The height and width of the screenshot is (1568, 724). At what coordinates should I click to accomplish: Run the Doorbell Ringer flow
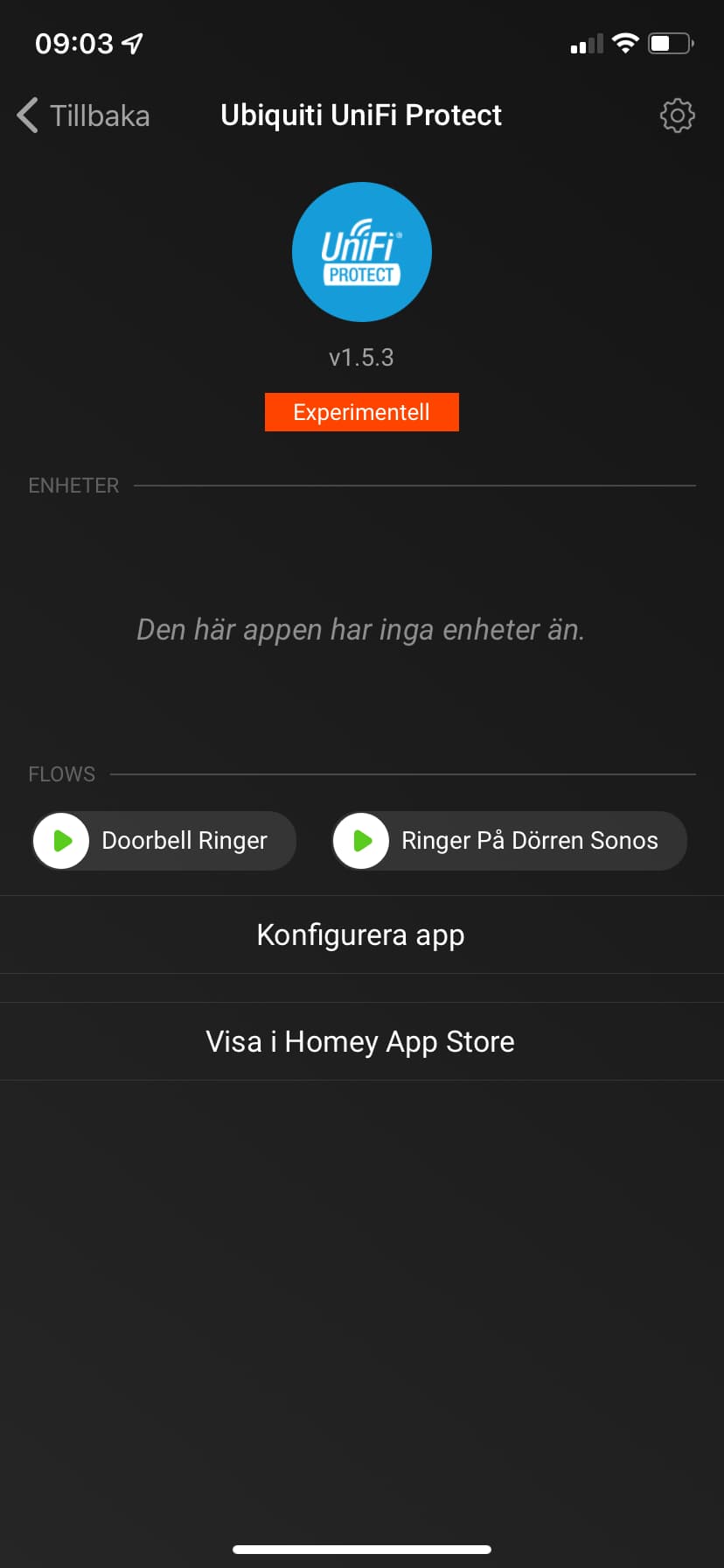62,841
